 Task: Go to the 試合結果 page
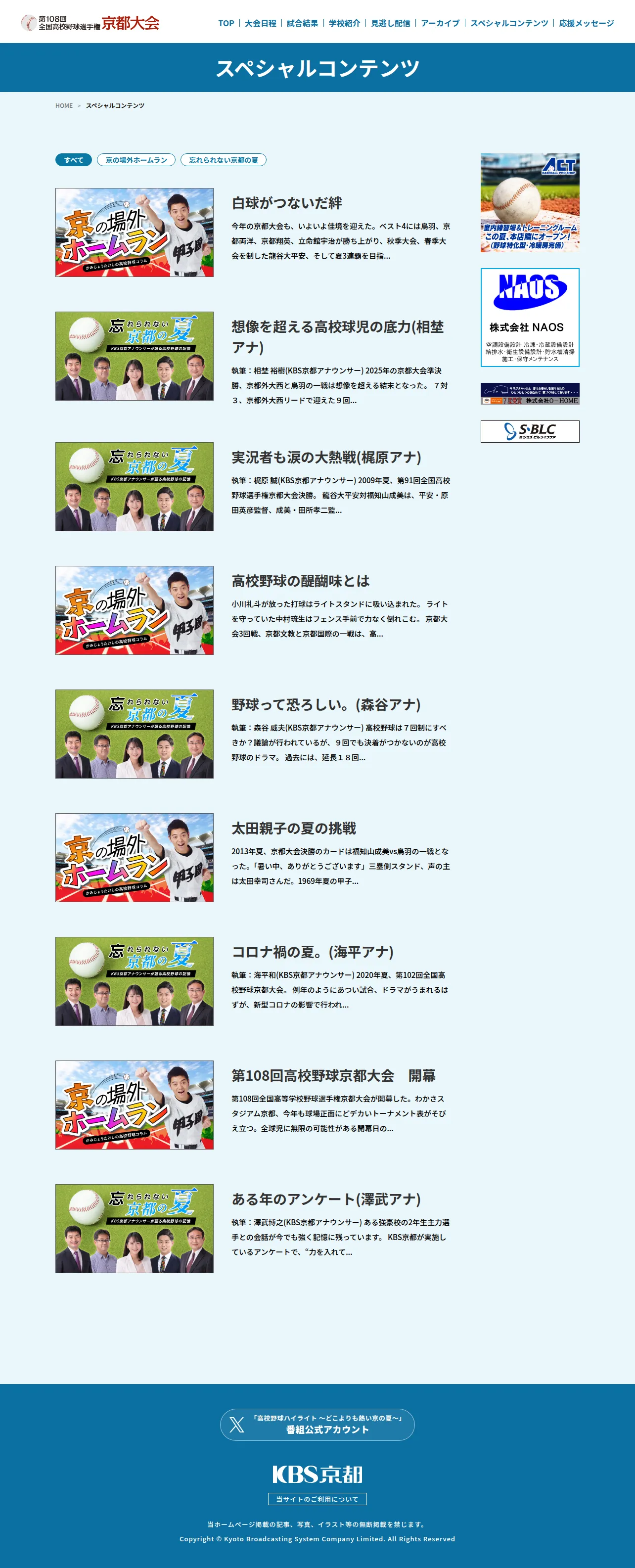pyautogui.click(x=302, y=23)
